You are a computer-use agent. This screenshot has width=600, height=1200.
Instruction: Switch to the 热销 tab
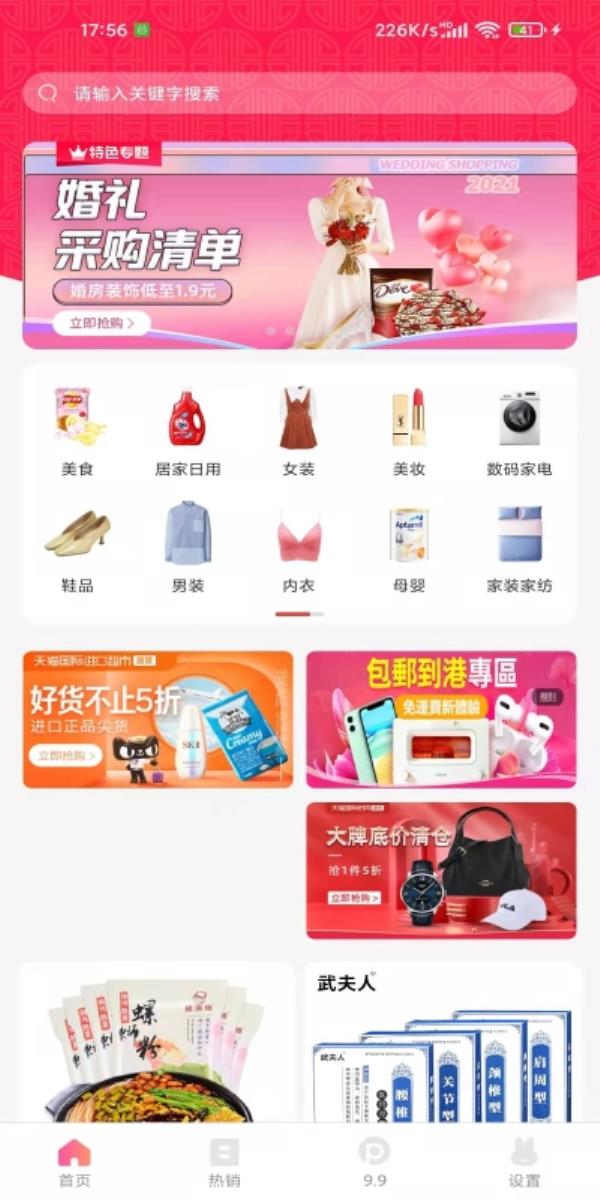pyautogui.click(x=224, y=1162)
